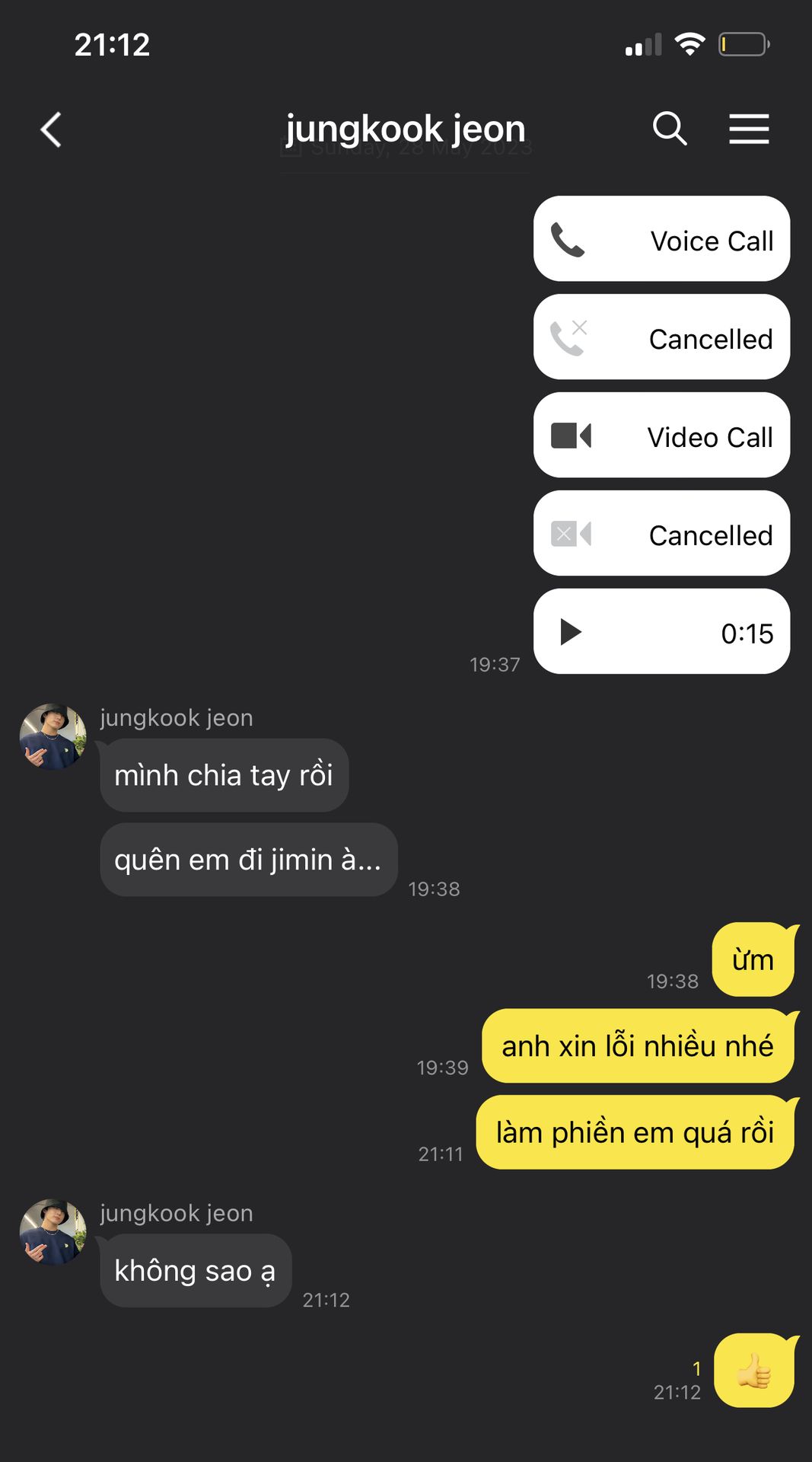The height and width of the screenshot is (1462, 812).
Task: Search within the jungkook jeon chat
Action: [670, 129]
